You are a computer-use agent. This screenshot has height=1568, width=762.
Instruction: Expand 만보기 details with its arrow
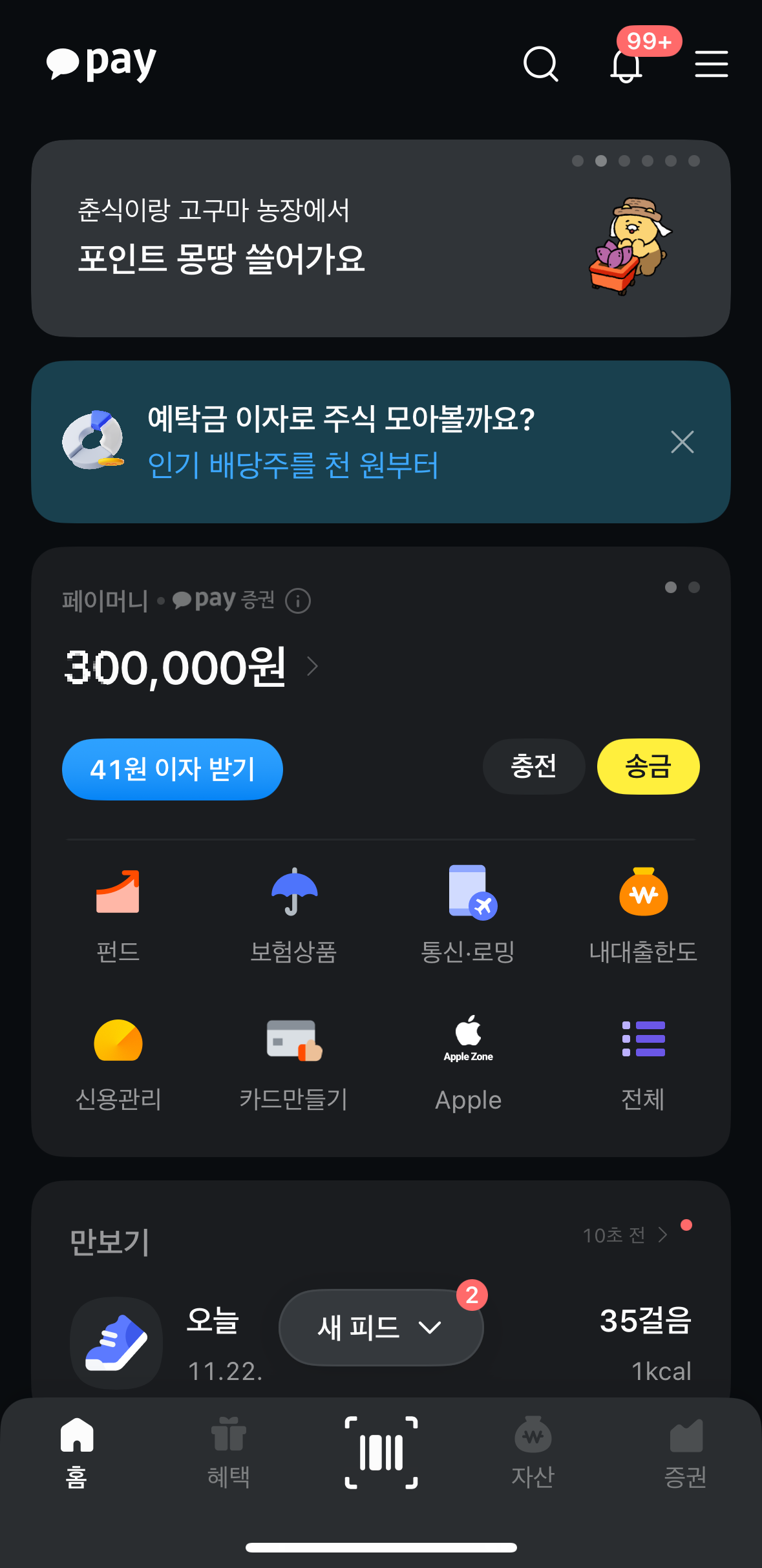pos(664,1234)
